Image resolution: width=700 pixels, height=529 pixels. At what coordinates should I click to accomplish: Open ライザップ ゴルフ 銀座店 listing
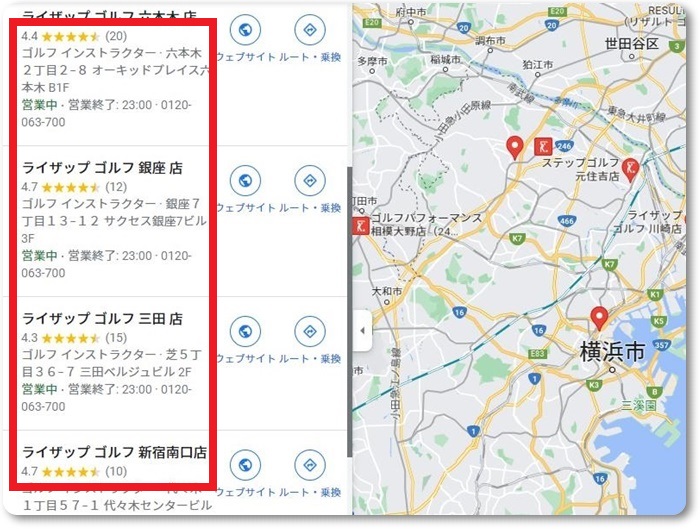click(102, 167)
